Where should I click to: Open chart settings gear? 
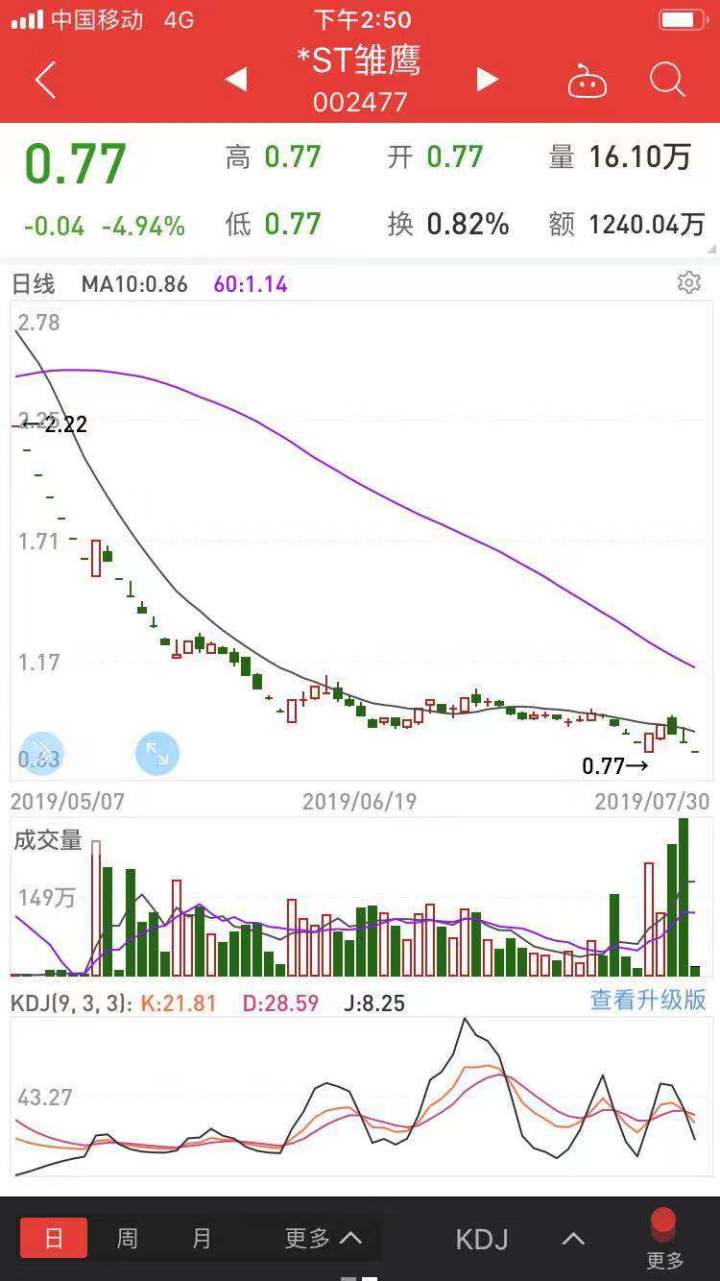pos(689,284)
